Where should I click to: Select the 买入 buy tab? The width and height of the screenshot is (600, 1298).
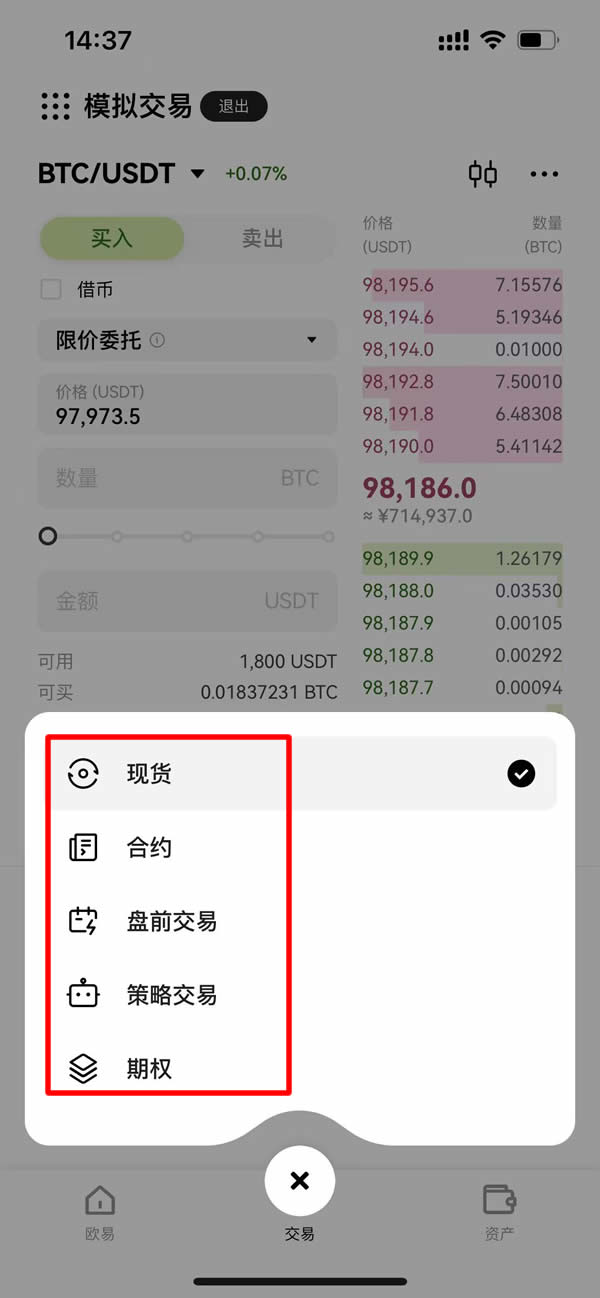(112, 239)
